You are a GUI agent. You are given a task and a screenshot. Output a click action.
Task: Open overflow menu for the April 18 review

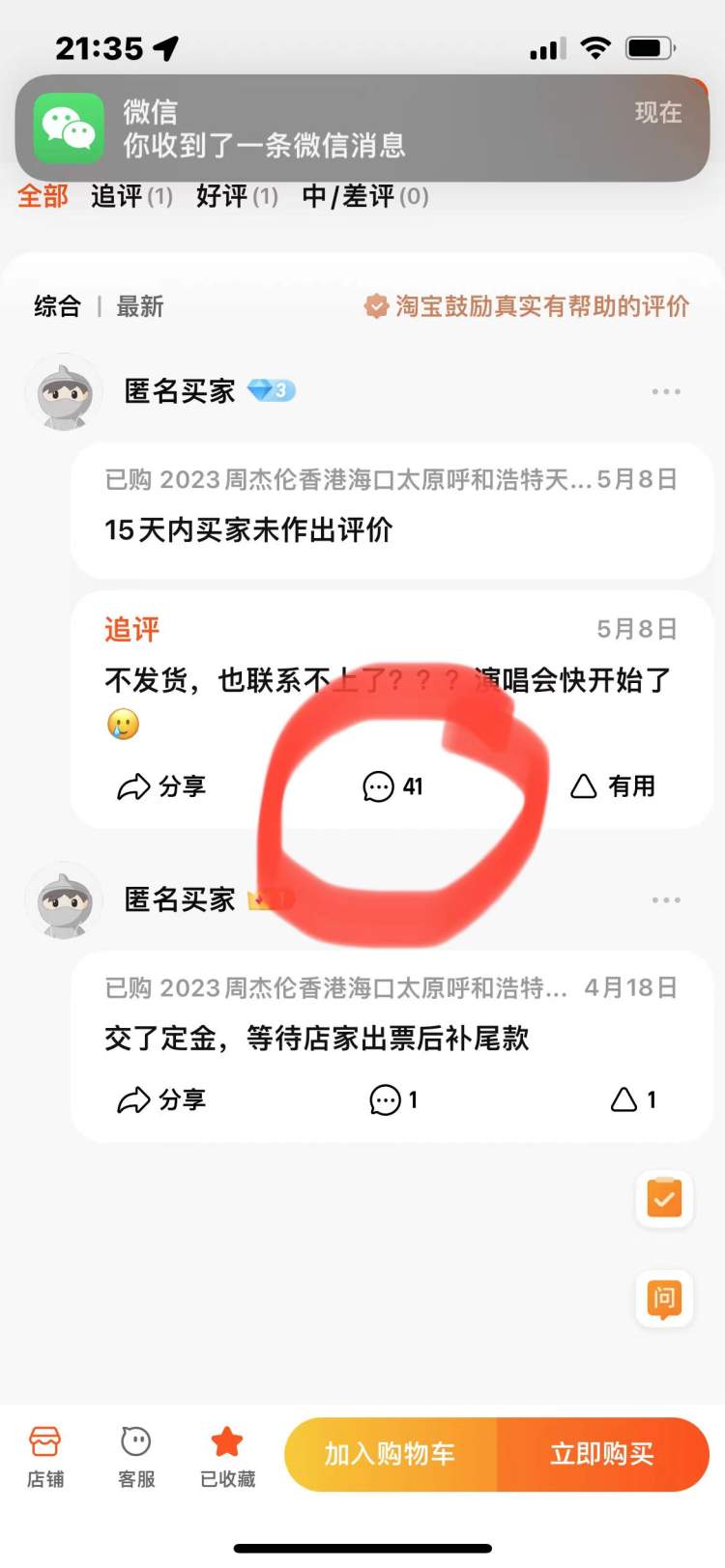tap(666, 899)
